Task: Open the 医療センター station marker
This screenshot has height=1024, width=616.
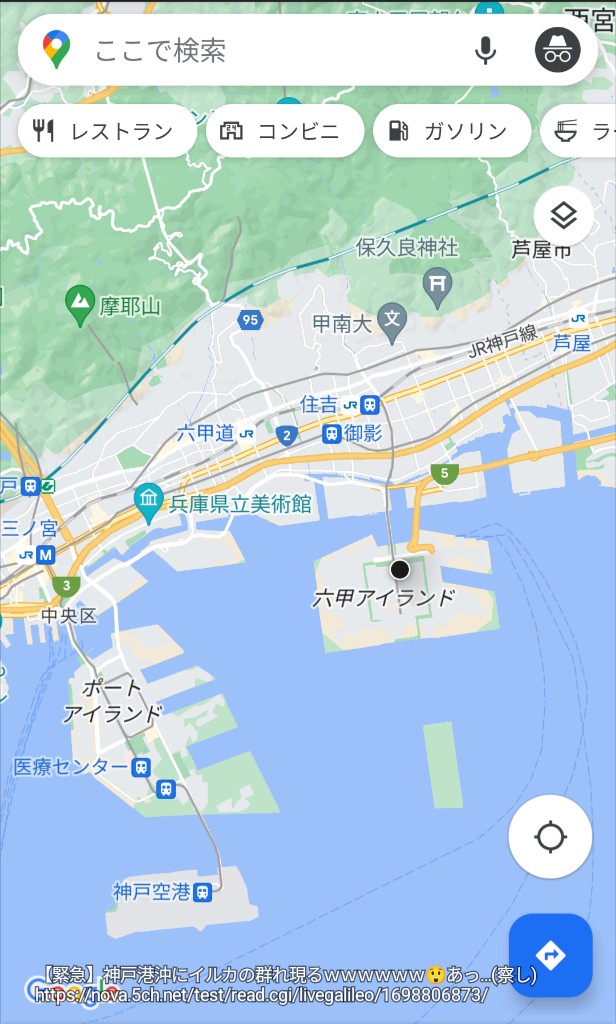Action: click(140, 767)
